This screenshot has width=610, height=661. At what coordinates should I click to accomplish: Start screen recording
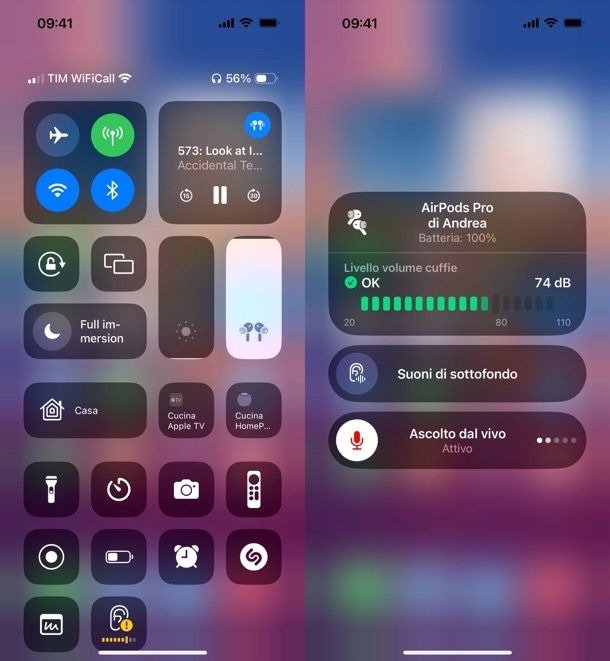51,556
